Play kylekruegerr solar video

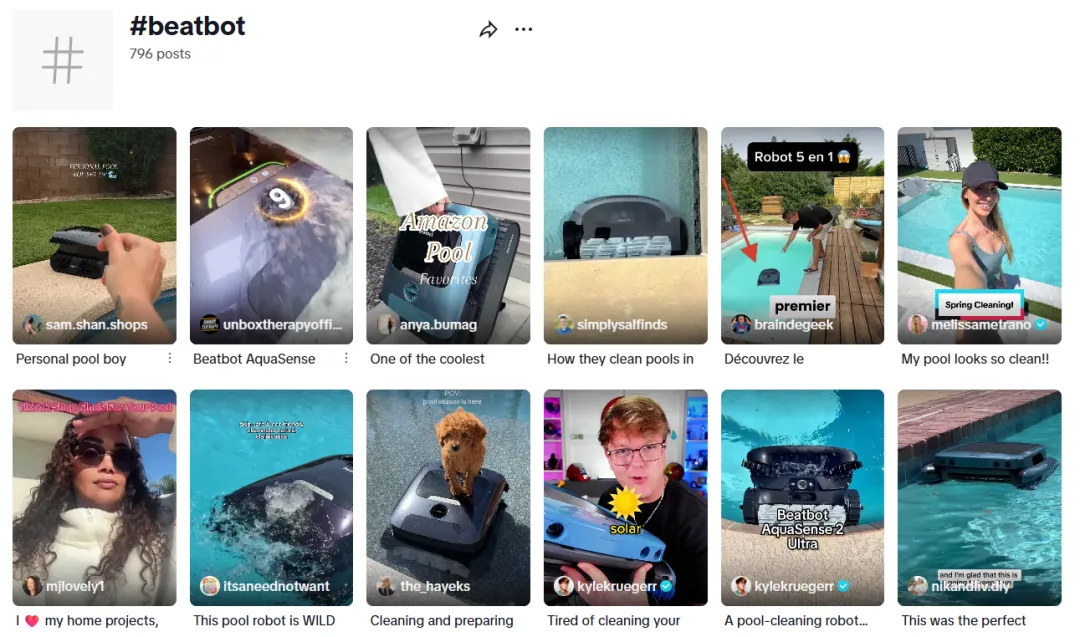click(x=625, y=497)
